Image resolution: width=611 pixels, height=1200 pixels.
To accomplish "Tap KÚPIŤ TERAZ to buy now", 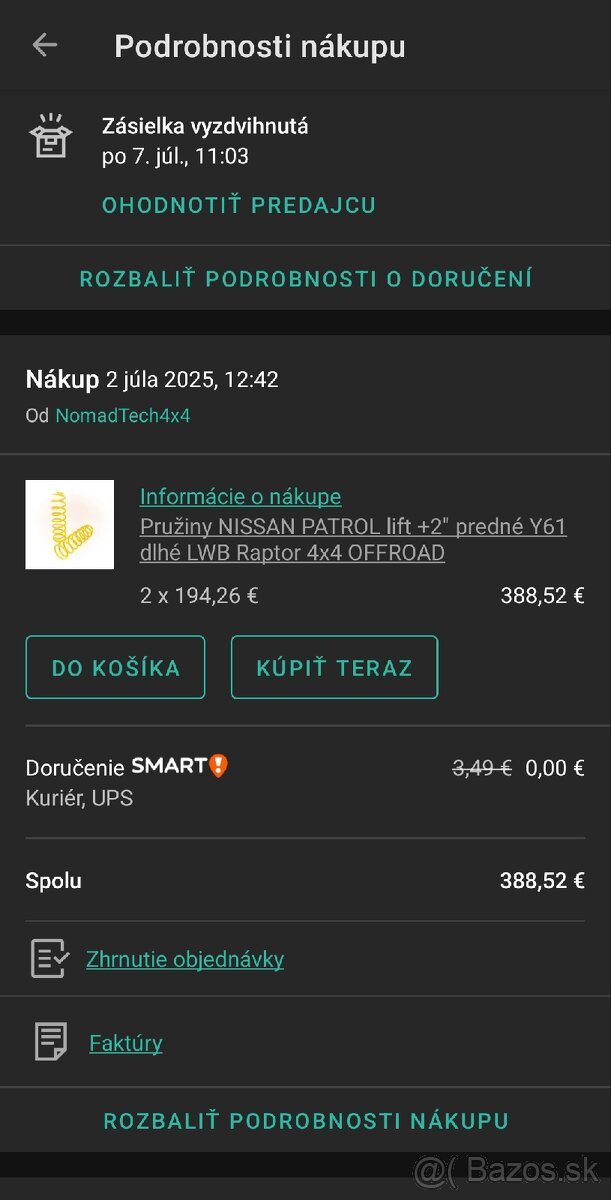I will coord(334,667).
